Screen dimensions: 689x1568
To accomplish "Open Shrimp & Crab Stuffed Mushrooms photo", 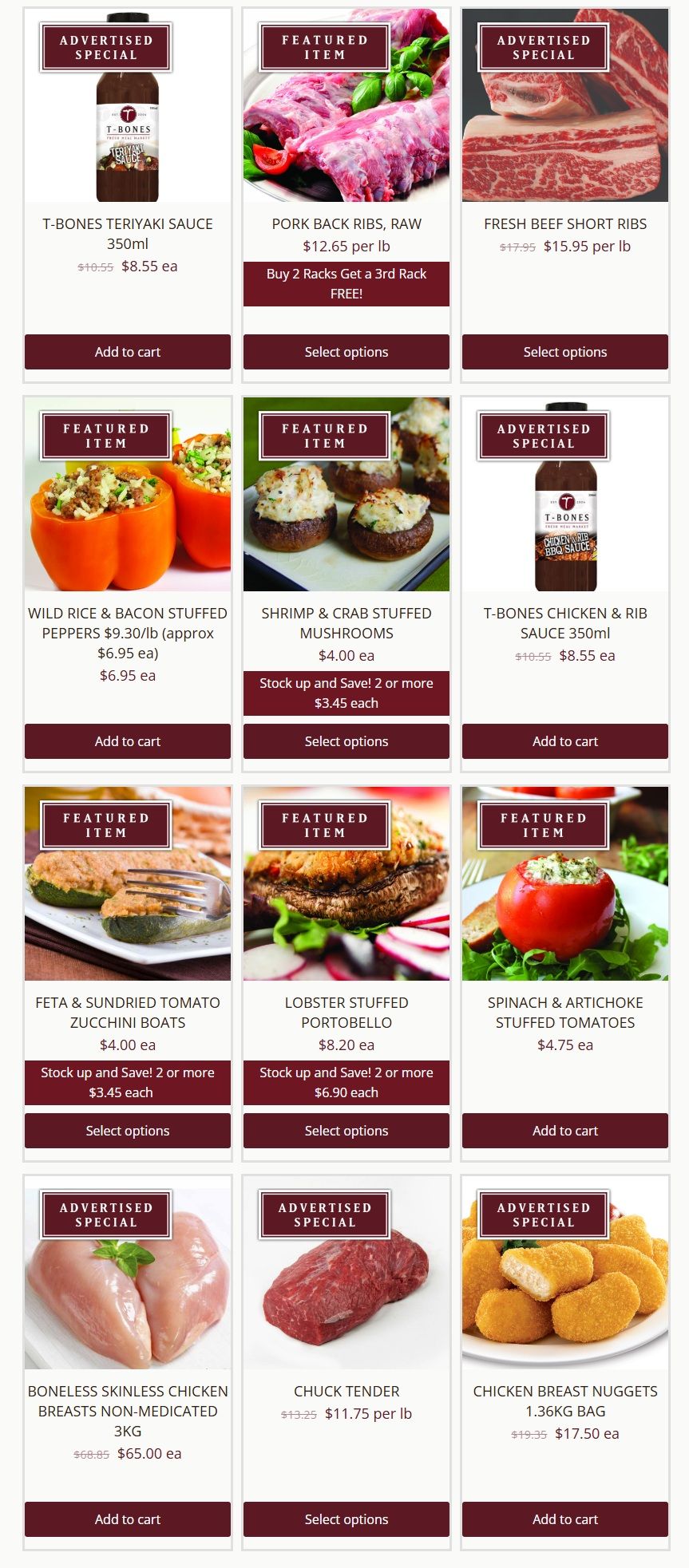I will pyautogui.click(x=346, y=519).
